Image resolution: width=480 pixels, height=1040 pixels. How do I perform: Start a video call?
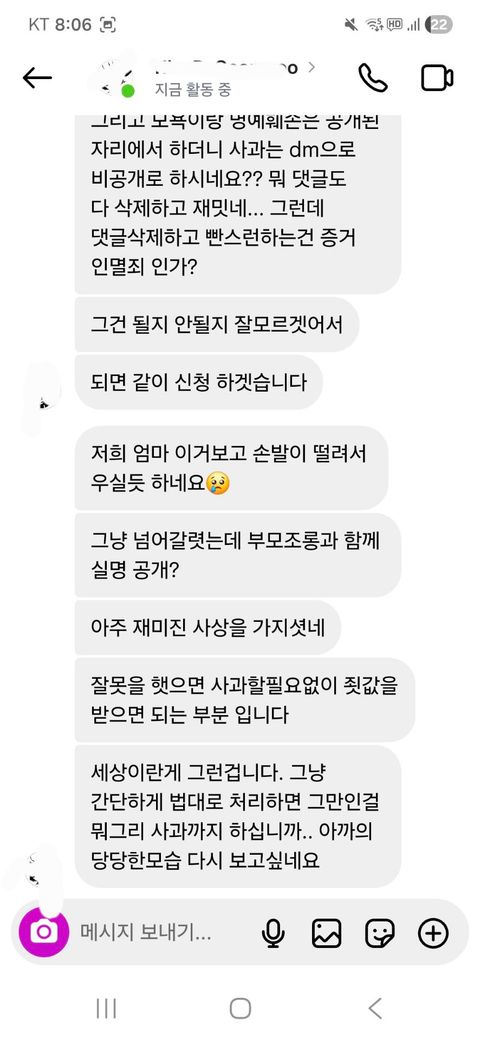[438, 78]
